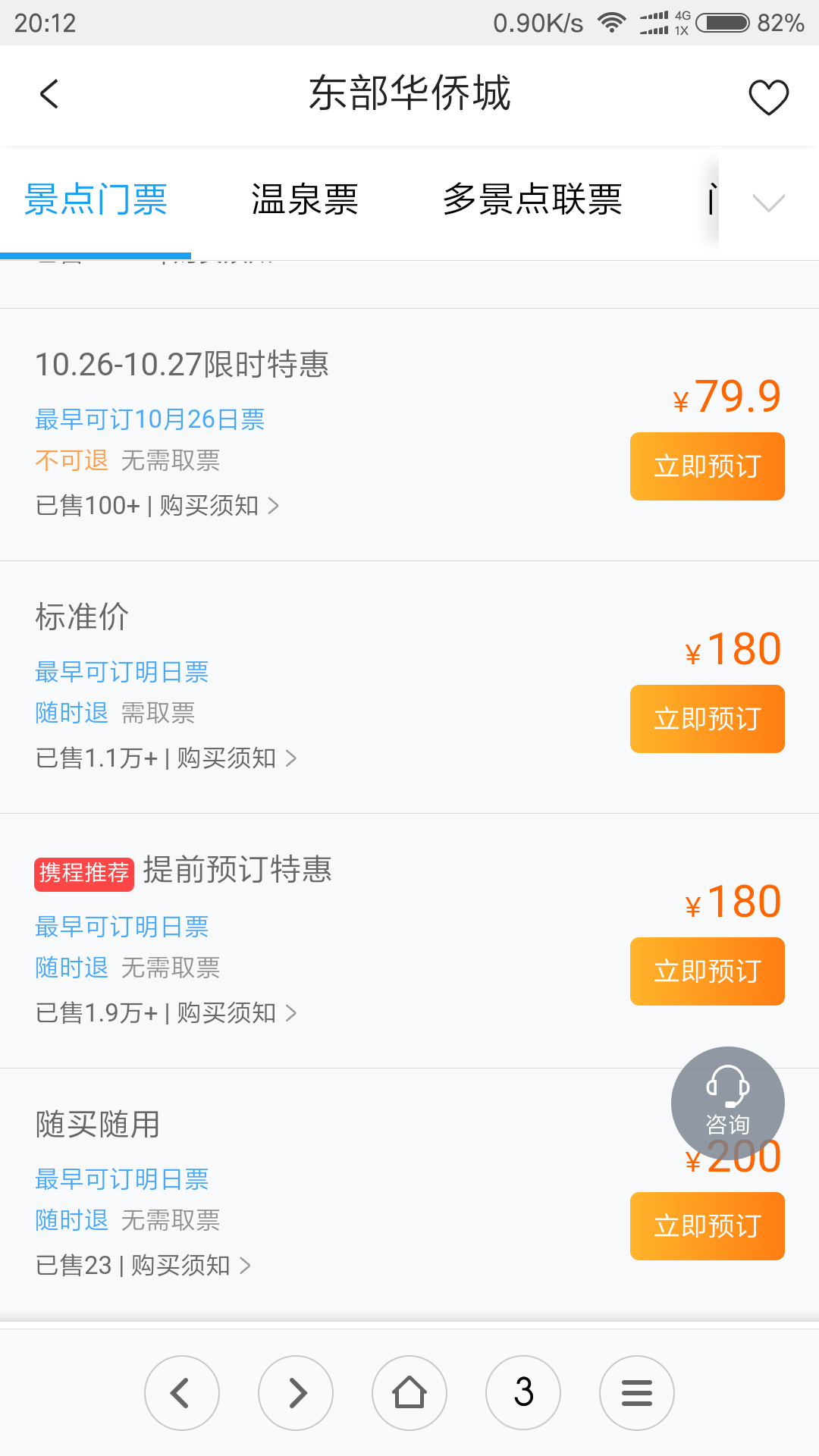Favorite 东部华侨城 with the heart icon
Image resolution: width=819 pixels, height=1456 pixels.
tap(768, 97)
